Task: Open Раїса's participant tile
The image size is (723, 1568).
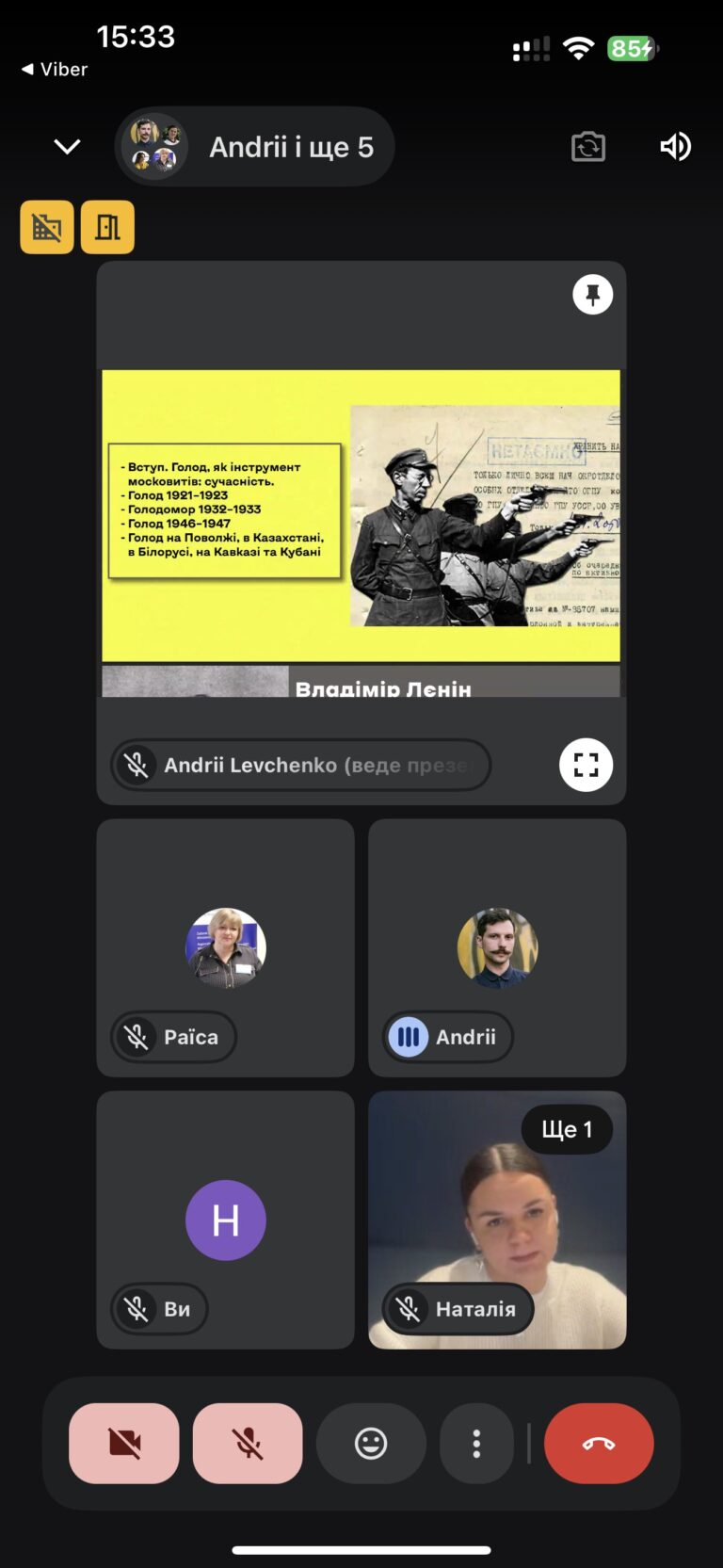Action: tap(226, 947)
